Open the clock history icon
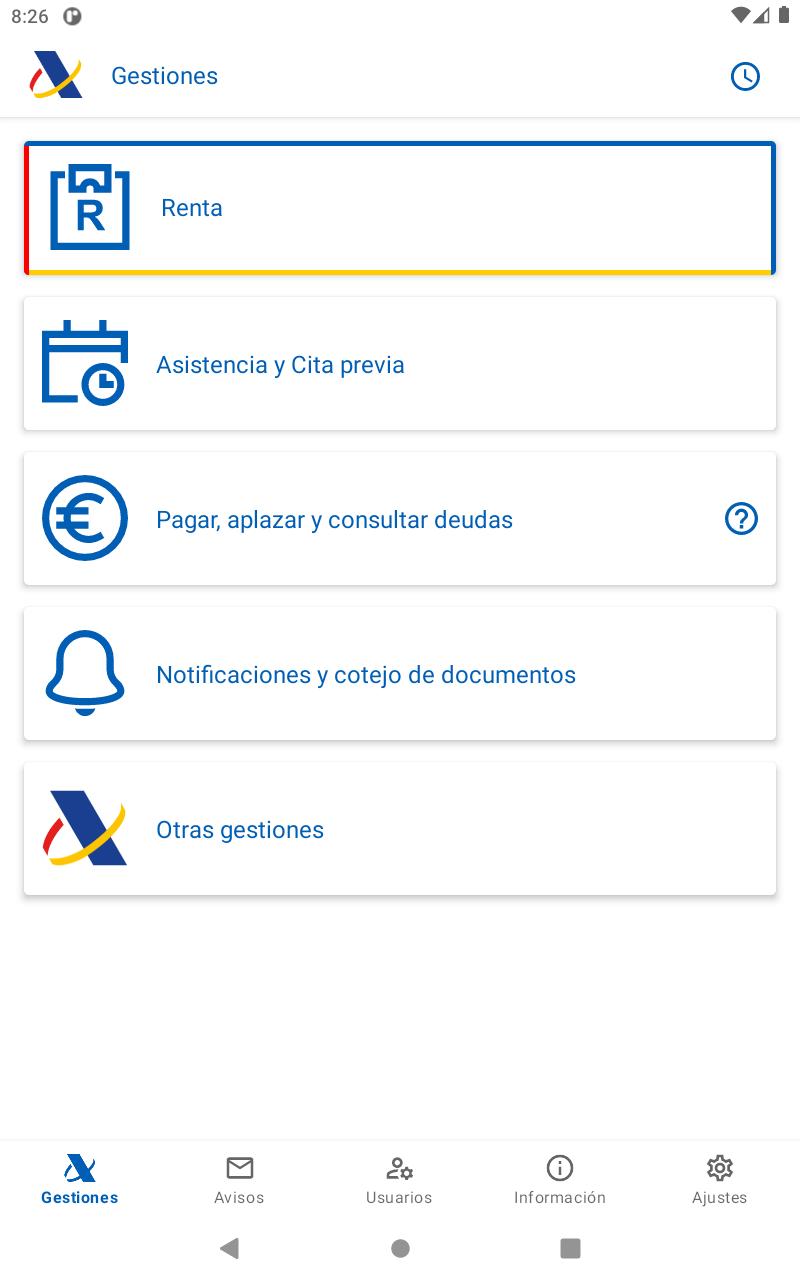This screenshot has height=1280, width=800. [745, 76]
